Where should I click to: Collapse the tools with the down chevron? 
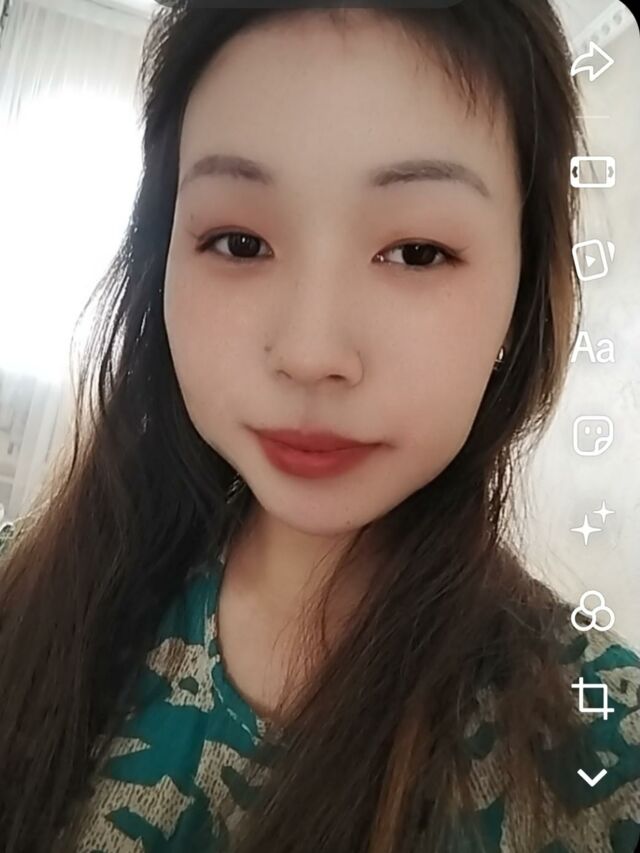[x=592, y=777]
